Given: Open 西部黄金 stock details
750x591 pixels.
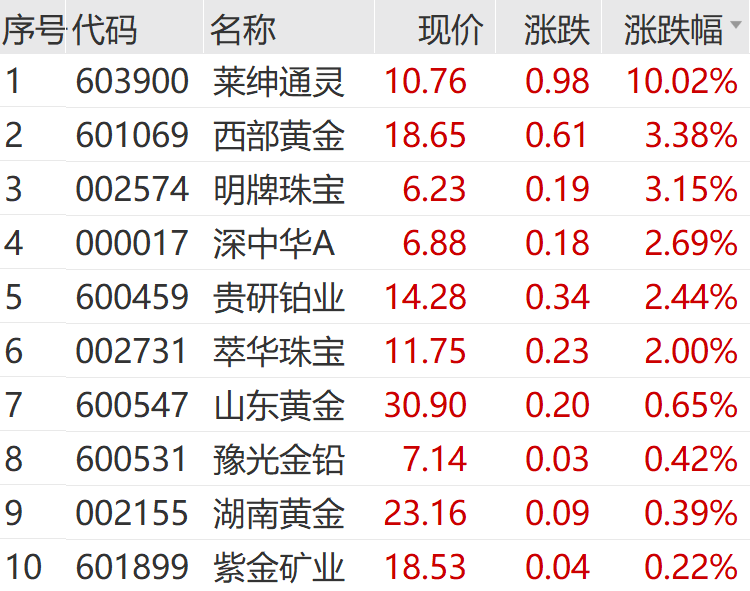Looking at the screenshot, I should point(279,135).
